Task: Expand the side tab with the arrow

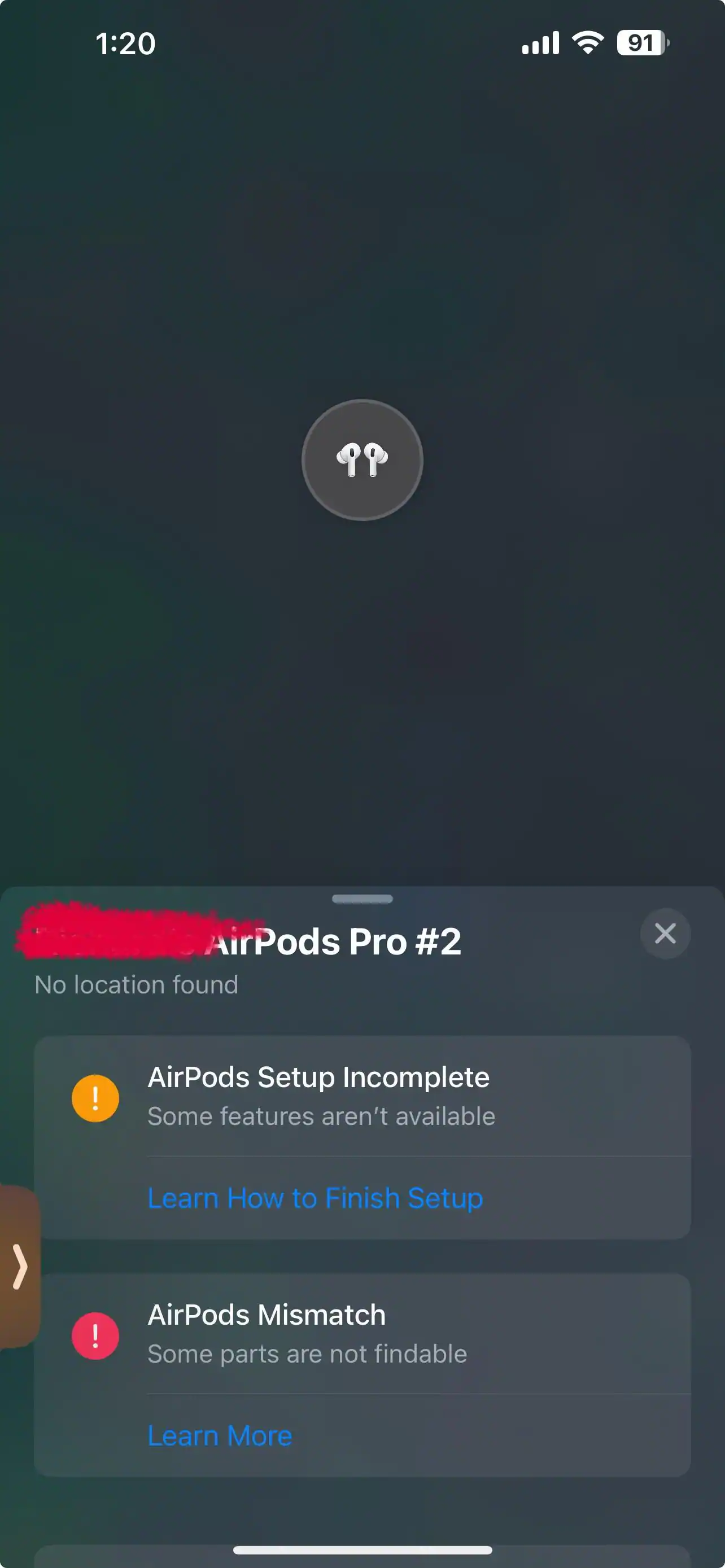Action: click(x=20, y=1267)
